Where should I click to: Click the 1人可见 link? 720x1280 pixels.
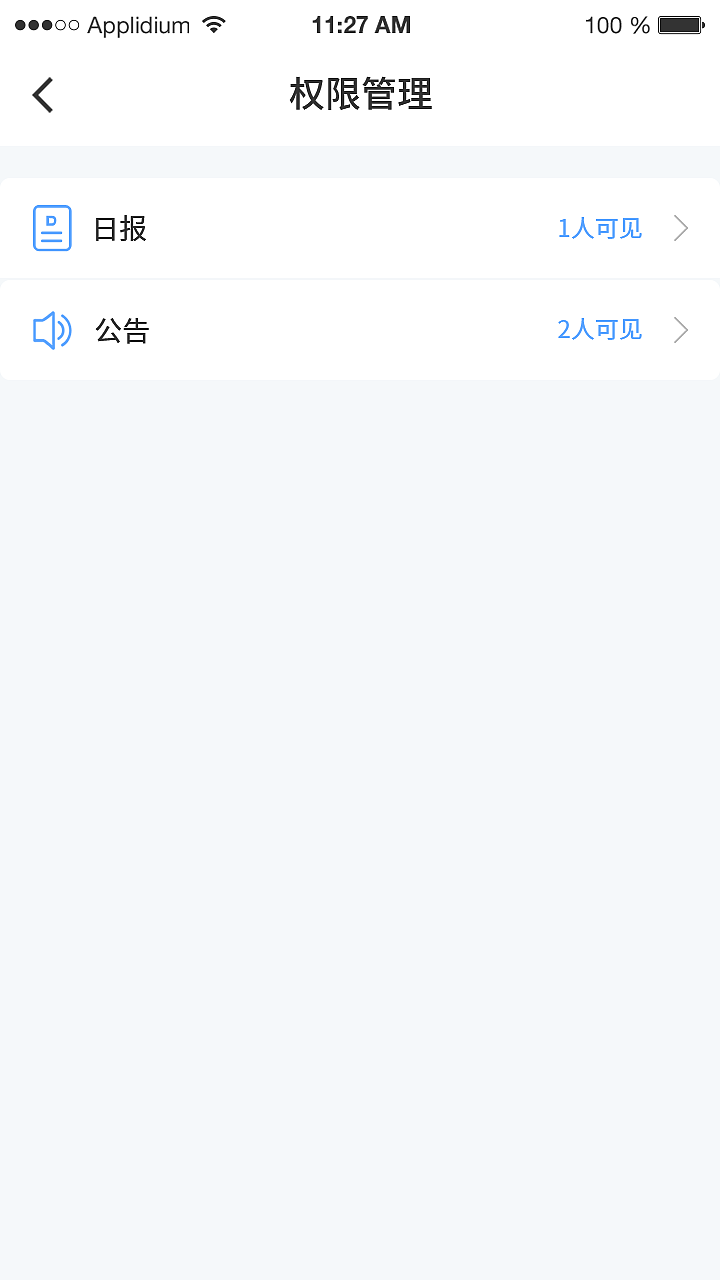click(x=599, y=228)
